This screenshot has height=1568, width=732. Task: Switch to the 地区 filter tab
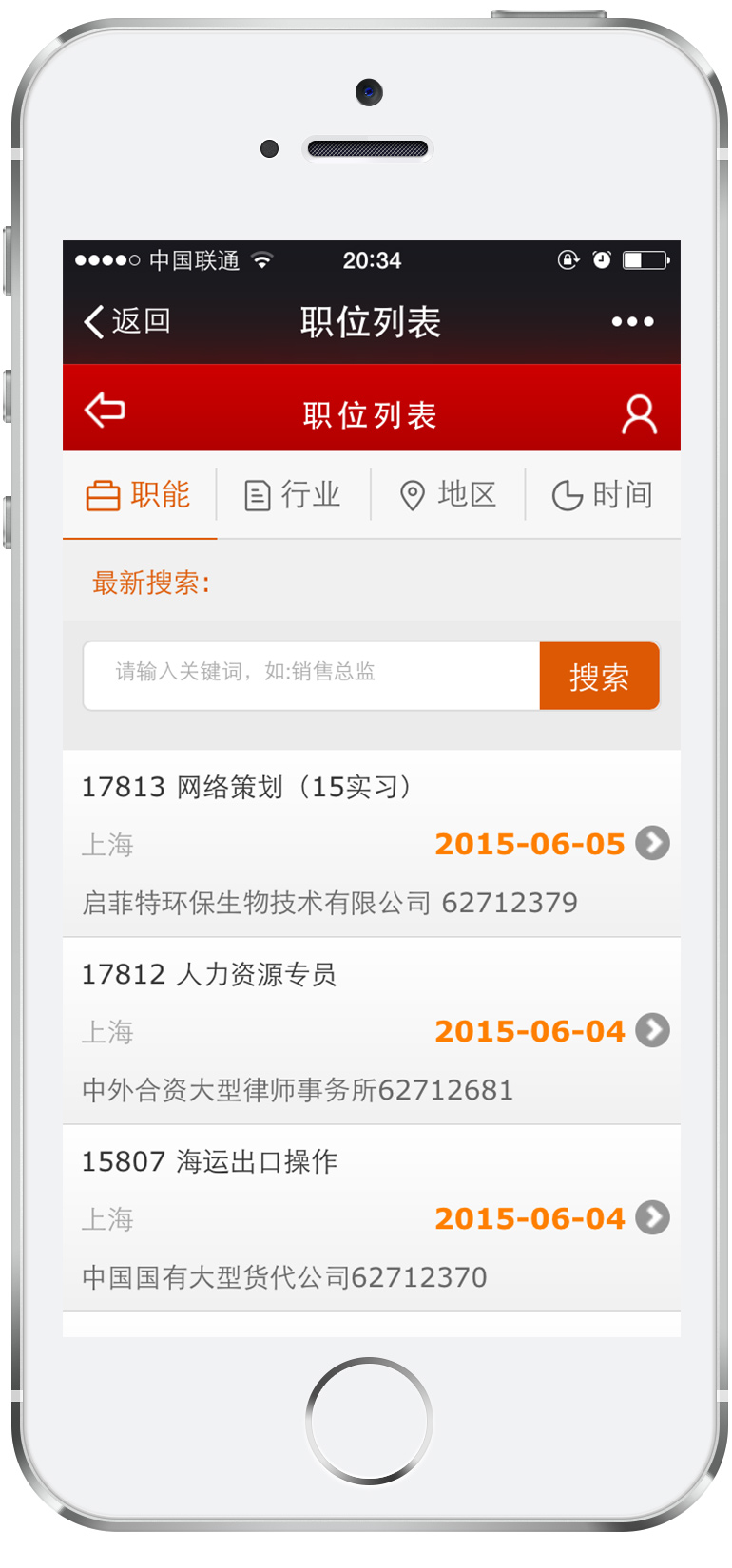pyautogui.click(x=449, y=495)
